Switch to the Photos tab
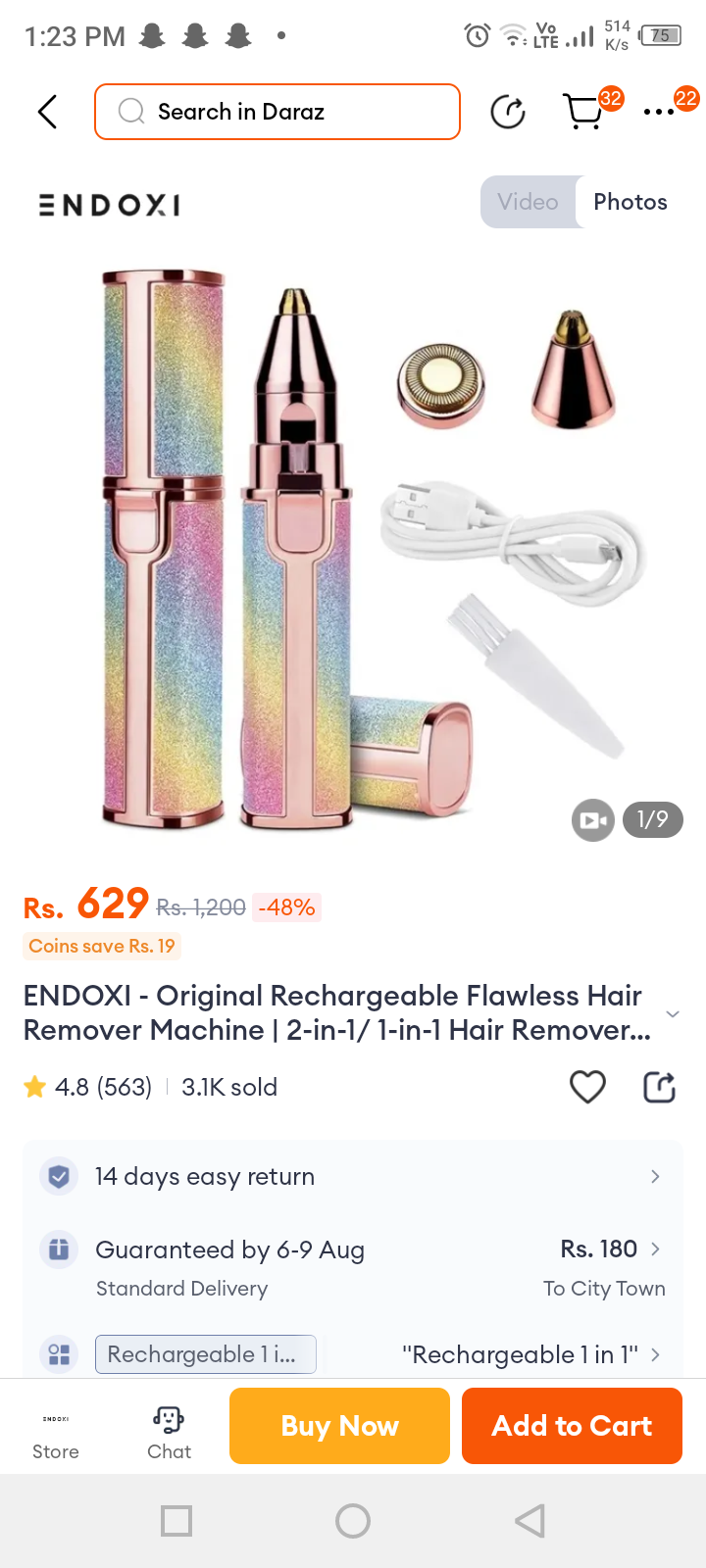 630,202
